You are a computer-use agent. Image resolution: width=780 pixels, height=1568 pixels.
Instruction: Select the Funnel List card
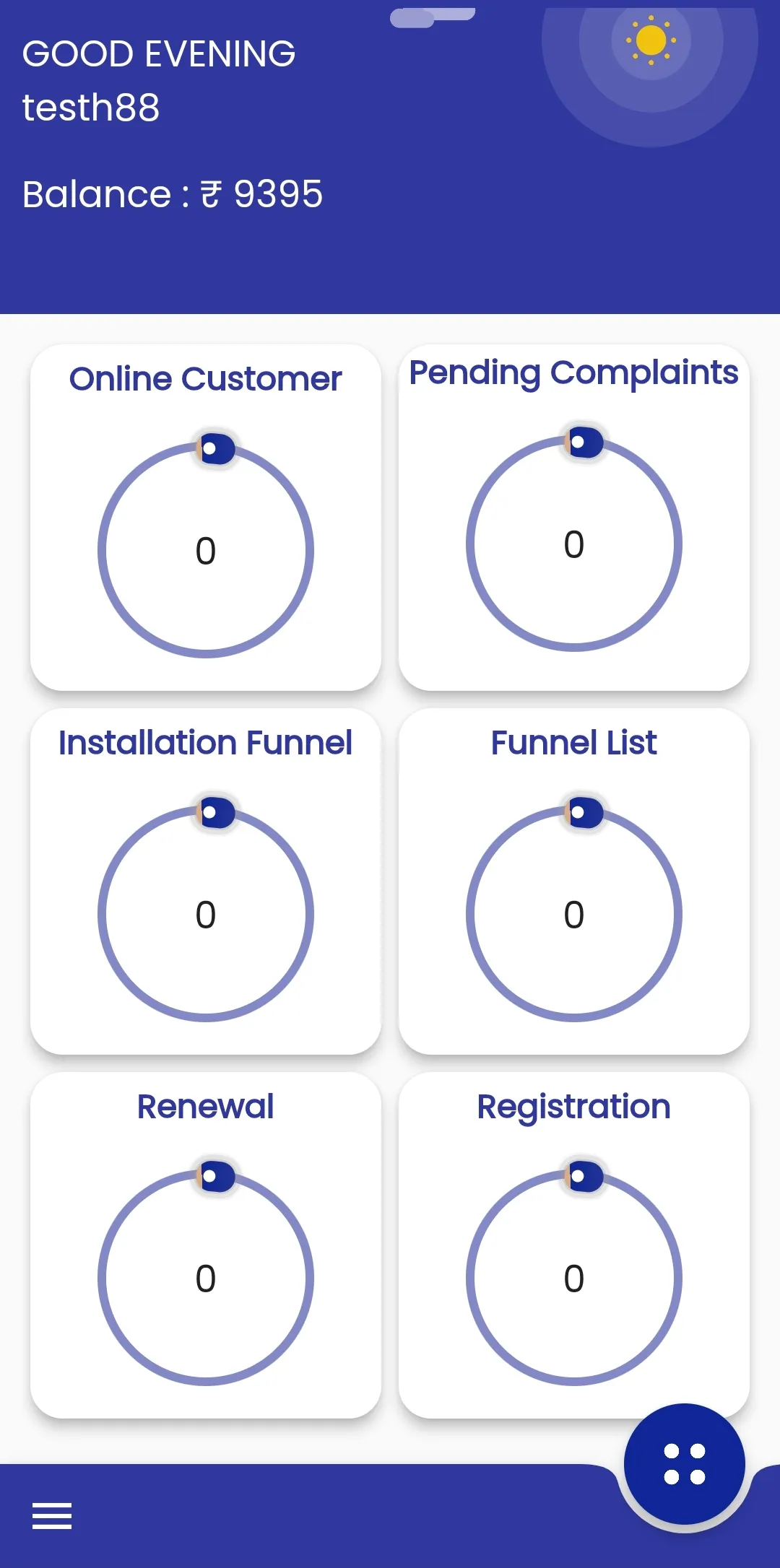574,881
